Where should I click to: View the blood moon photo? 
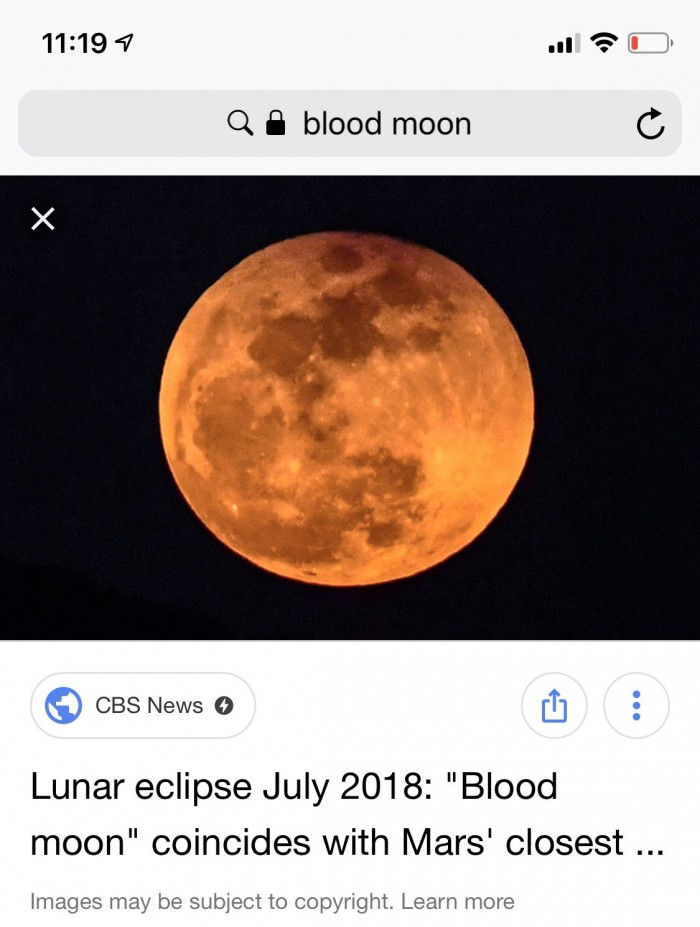click(346, 408)
